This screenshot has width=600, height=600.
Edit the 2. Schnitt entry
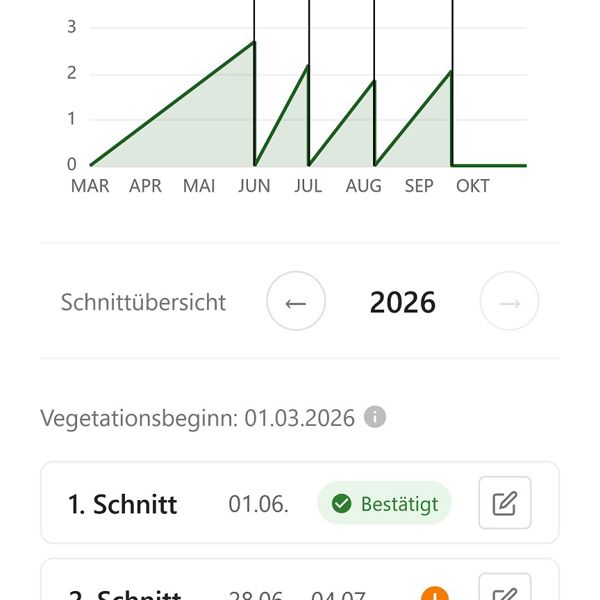505,590
